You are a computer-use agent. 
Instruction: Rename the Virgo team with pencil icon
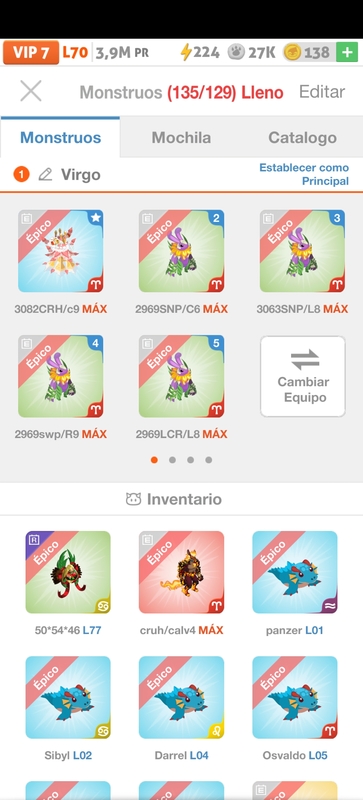click(x=45, y=175)
